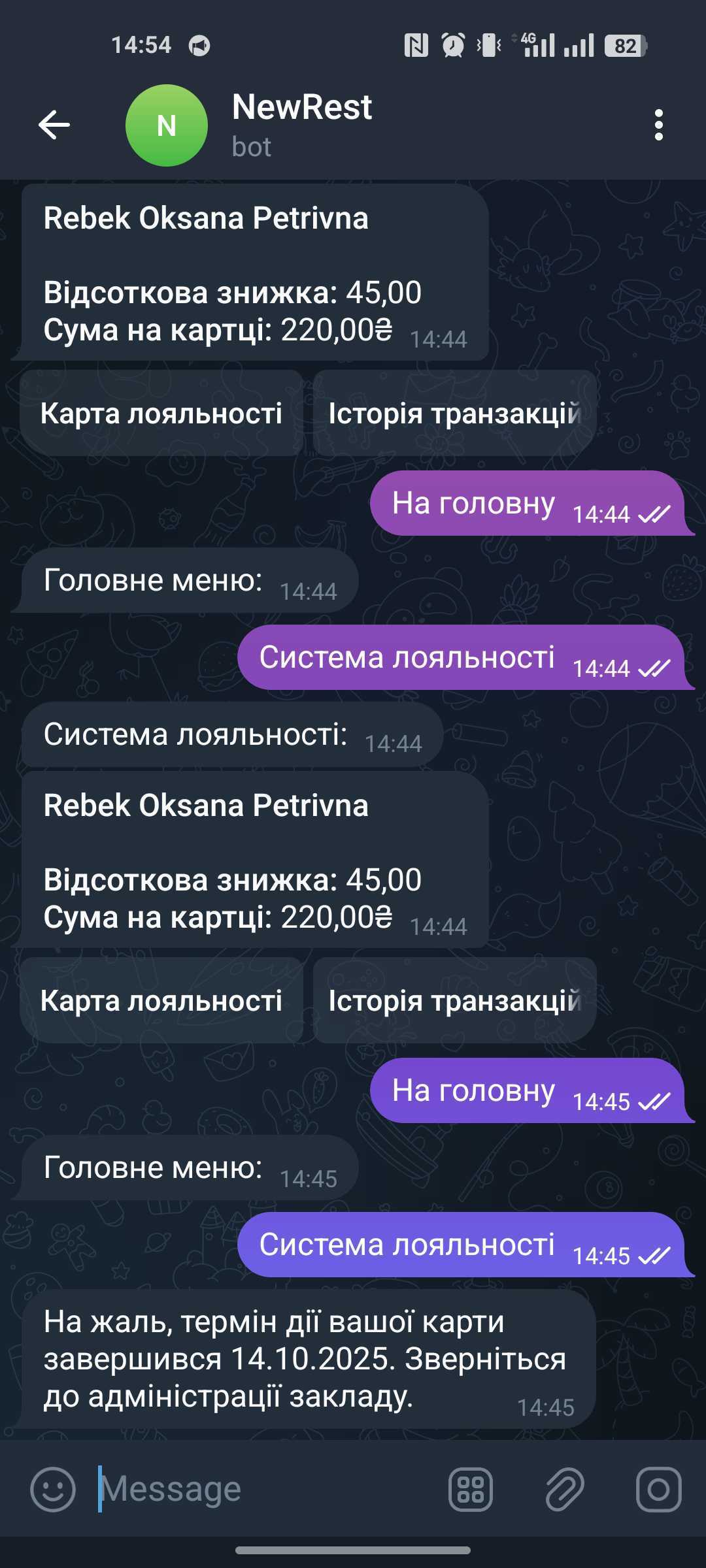This screenshot has width=706, height=1568.
Task: Tap Карта лояльності above the 14:44 На головну message
Action: 161,413
